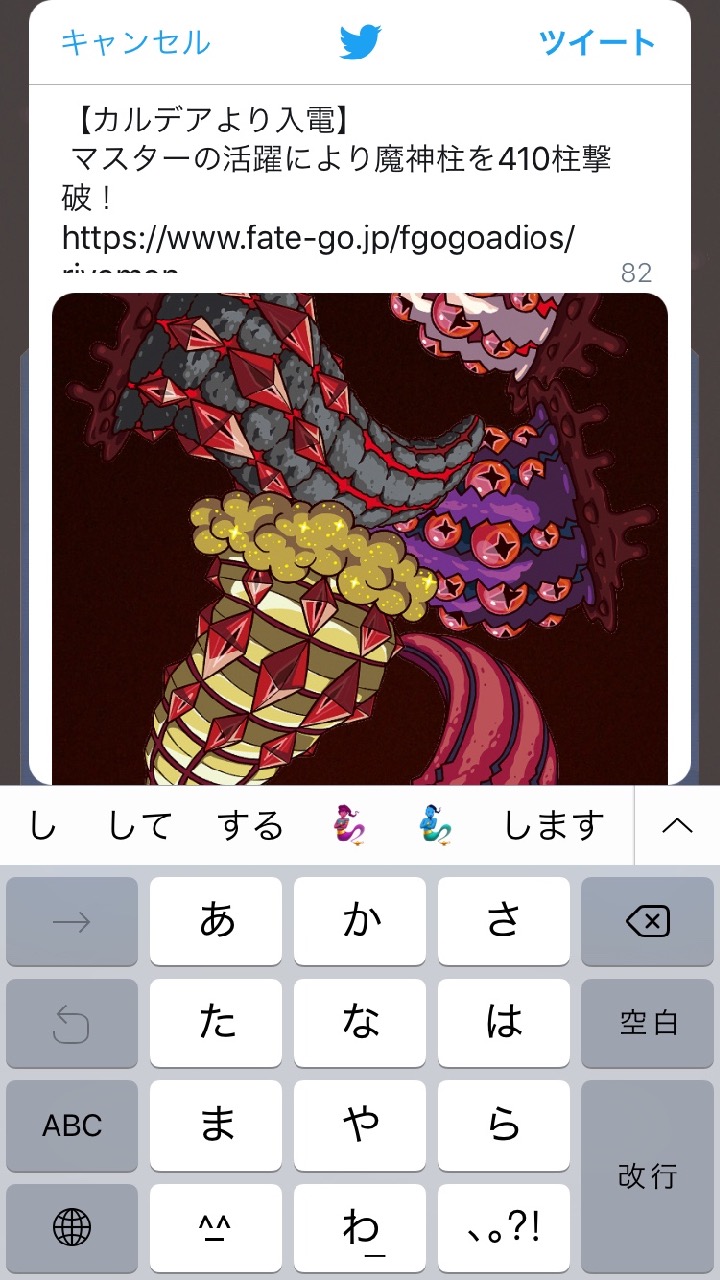Cancel the tweet with キャンセル

[x=135, y=43]
